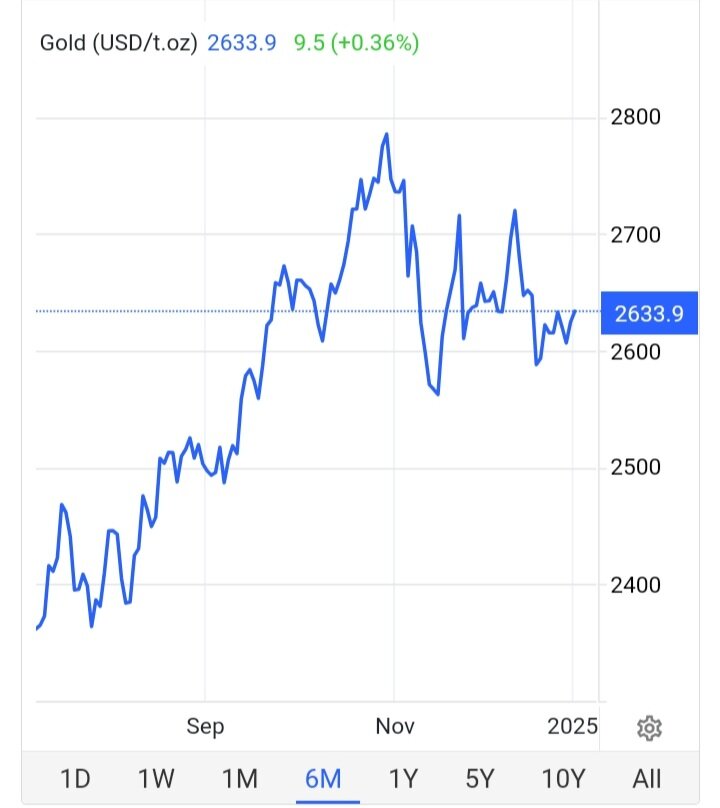Switch chart to 1Y view

click(x=402, y=778)
